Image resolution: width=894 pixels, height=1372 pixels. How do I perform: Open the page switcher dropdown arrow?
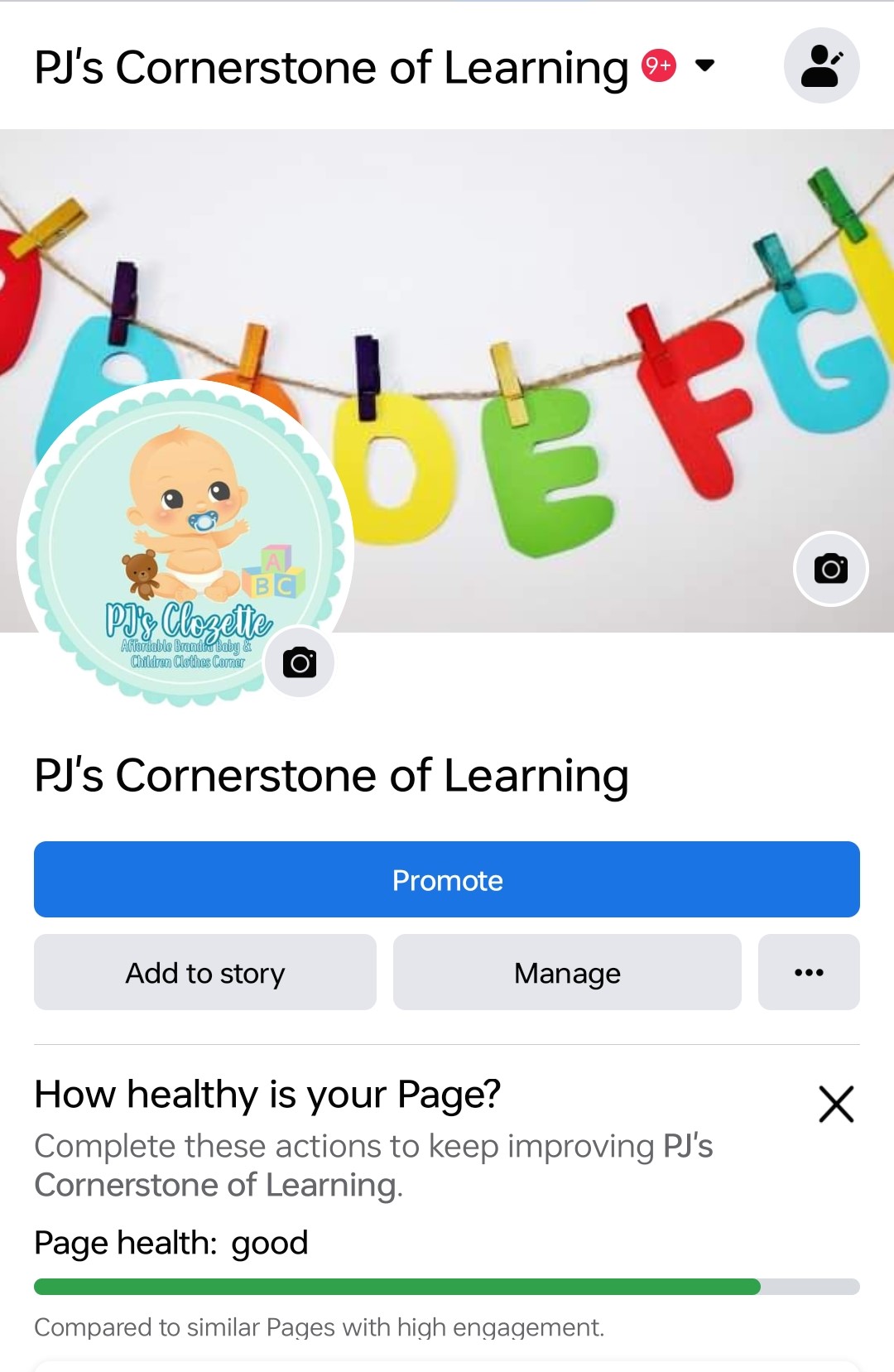704,65
